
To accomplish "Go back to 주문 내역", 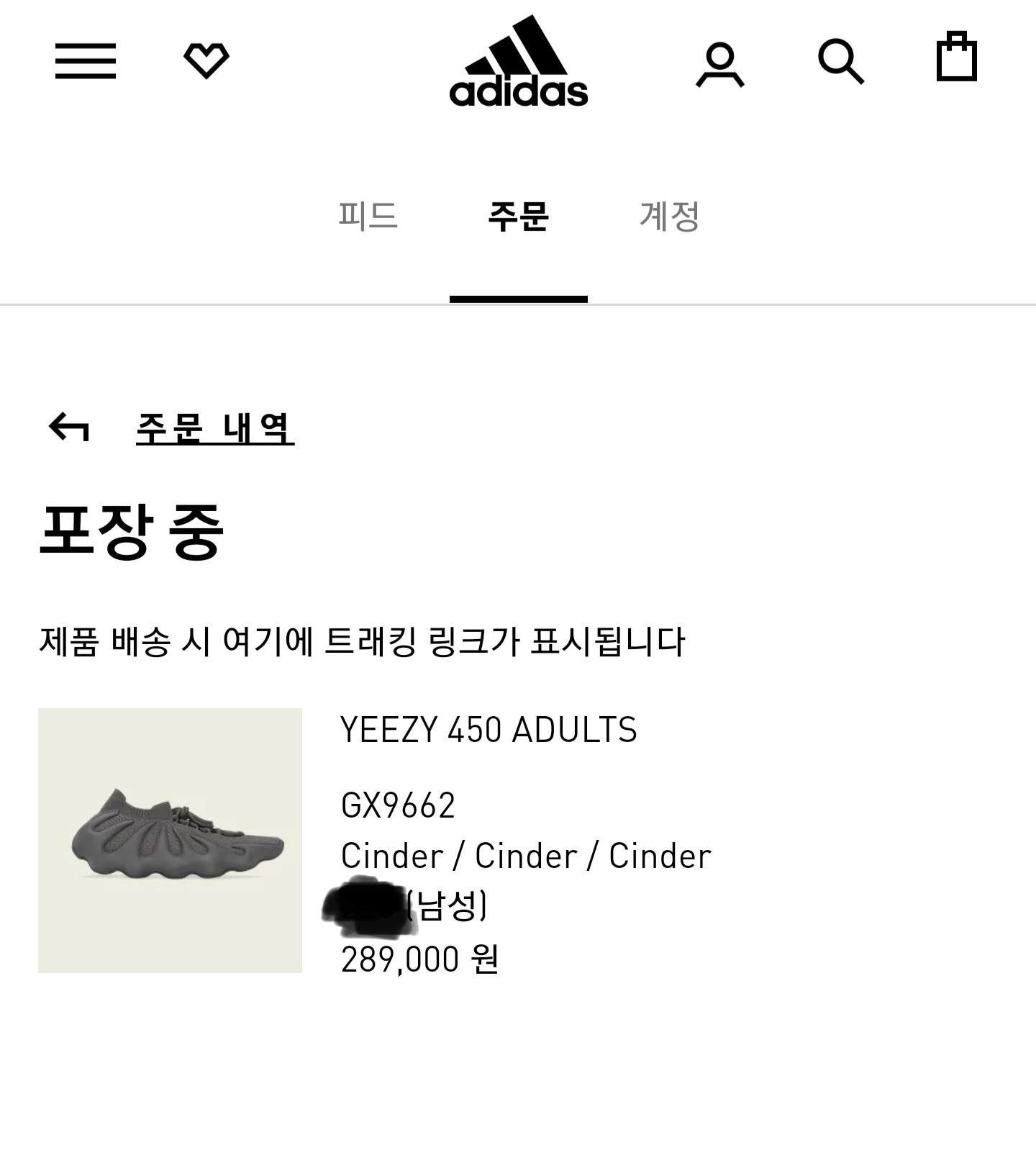I will pos(214,429).
